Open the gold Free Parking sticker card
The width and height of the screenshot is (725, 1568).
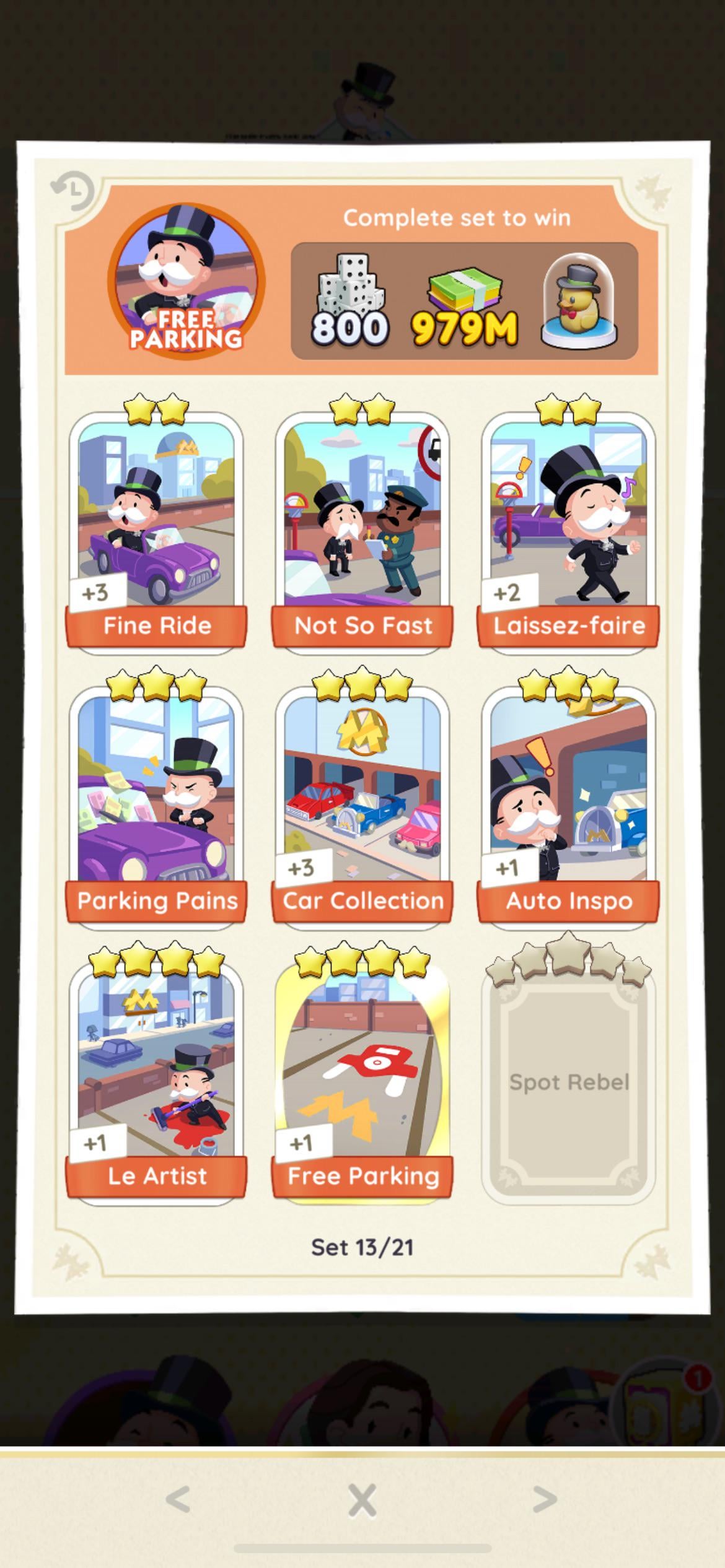tap(362, 1078)
